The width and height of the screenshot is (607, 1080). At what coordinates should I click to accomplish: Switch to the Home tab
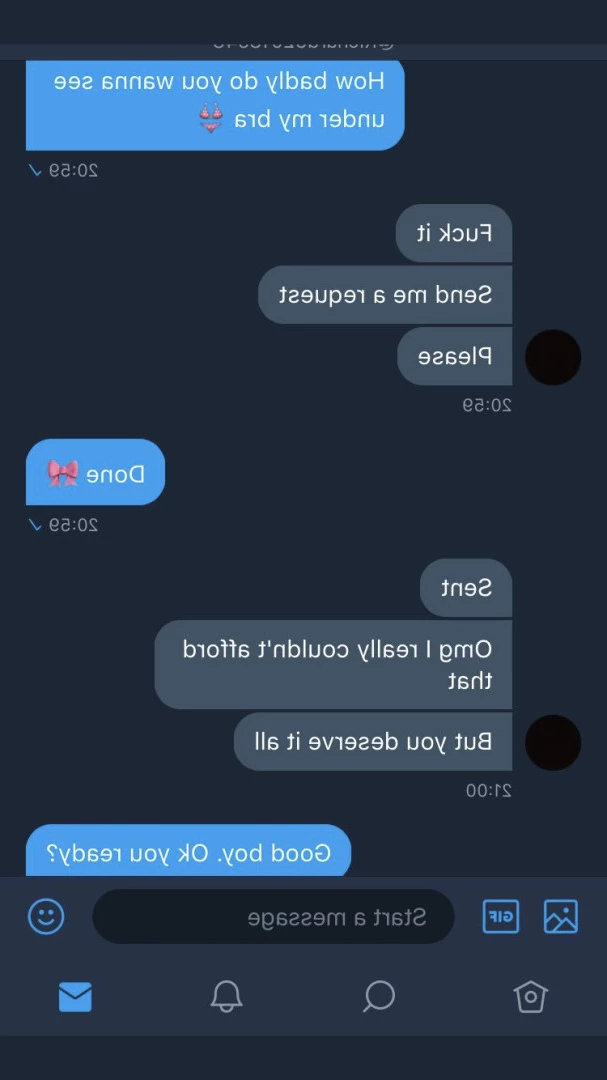[531, 996]
